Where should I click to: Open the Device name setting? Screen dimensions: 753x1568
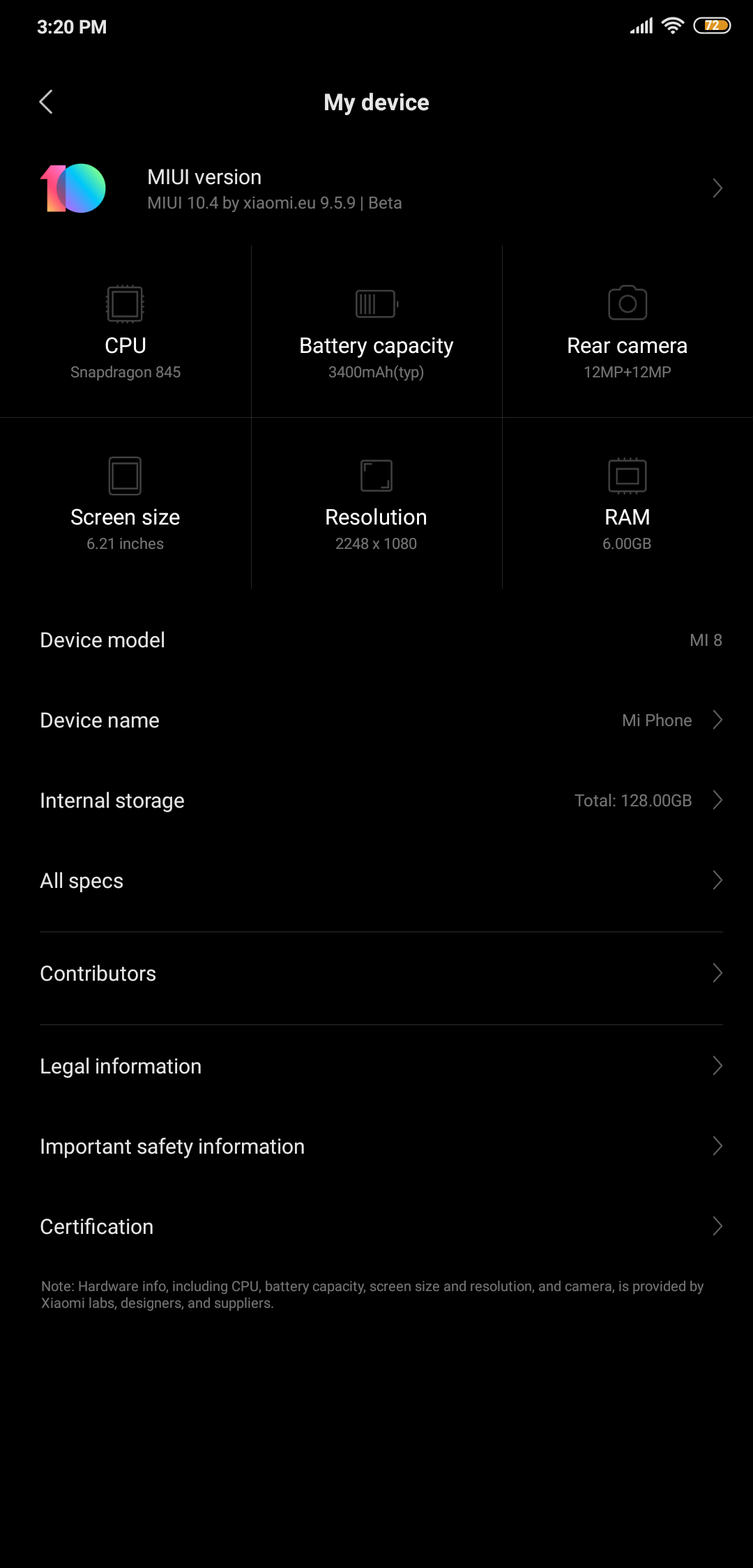coord(376,720)
